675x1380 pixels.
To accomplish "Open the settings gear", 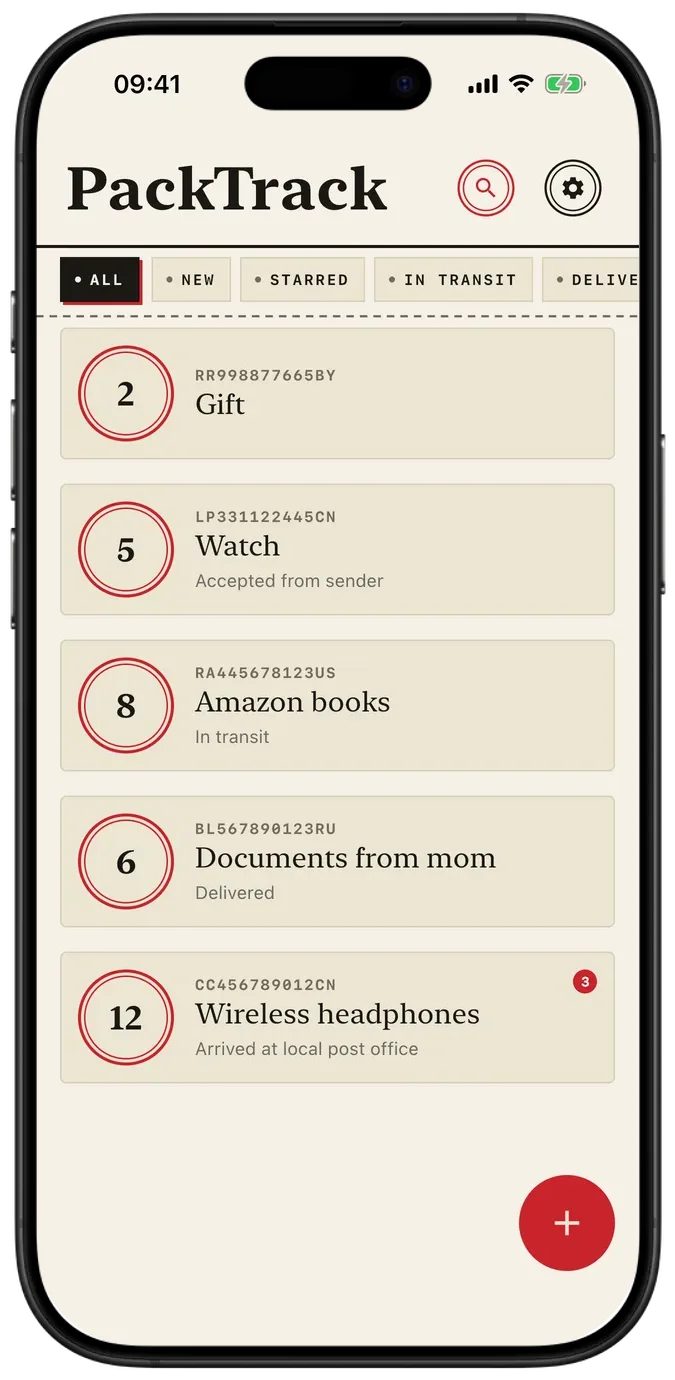I will point(573,188).
